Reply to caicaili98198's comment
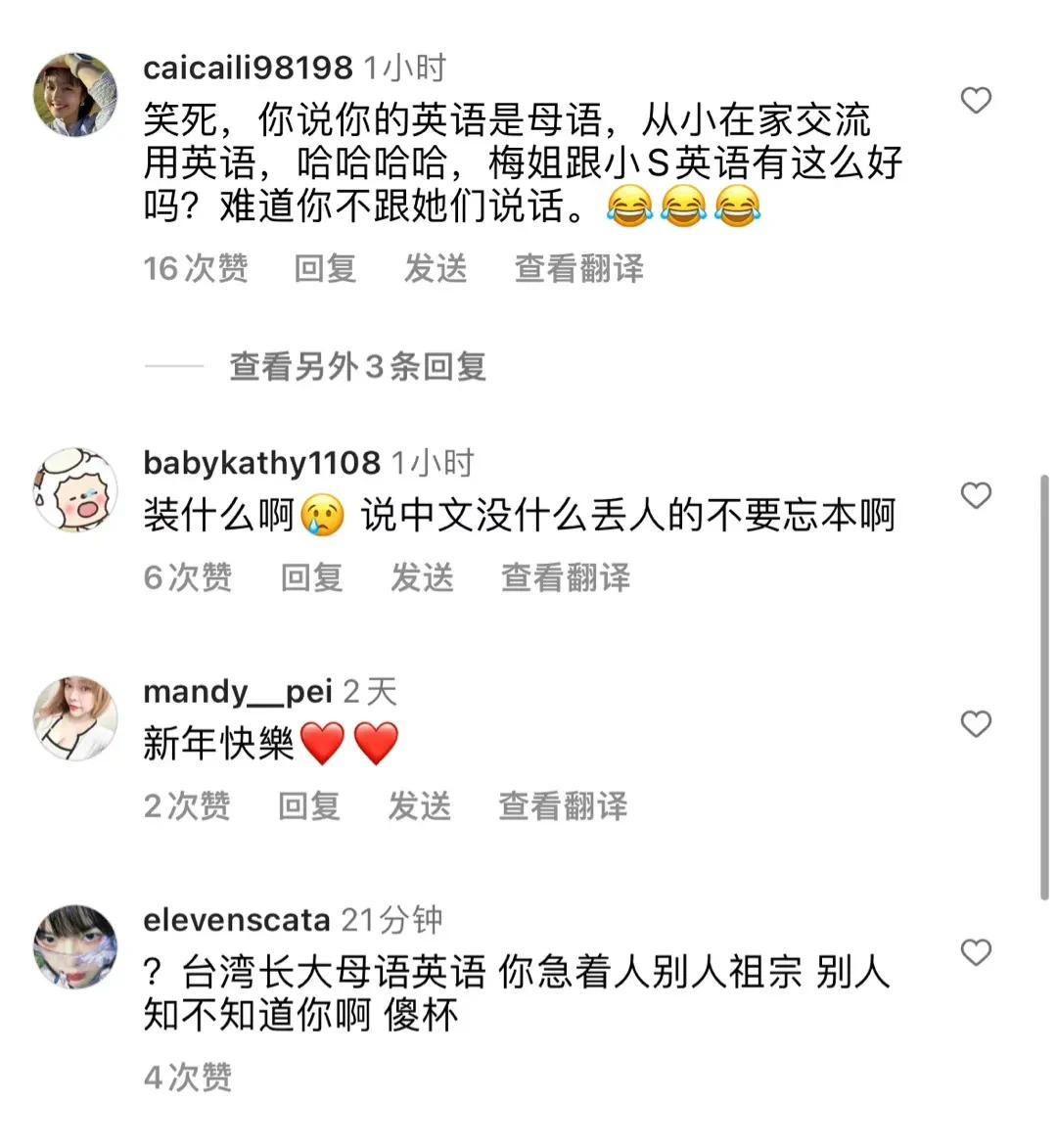The height and width of the screenshot is (1148, 1057). coord(325,268)
